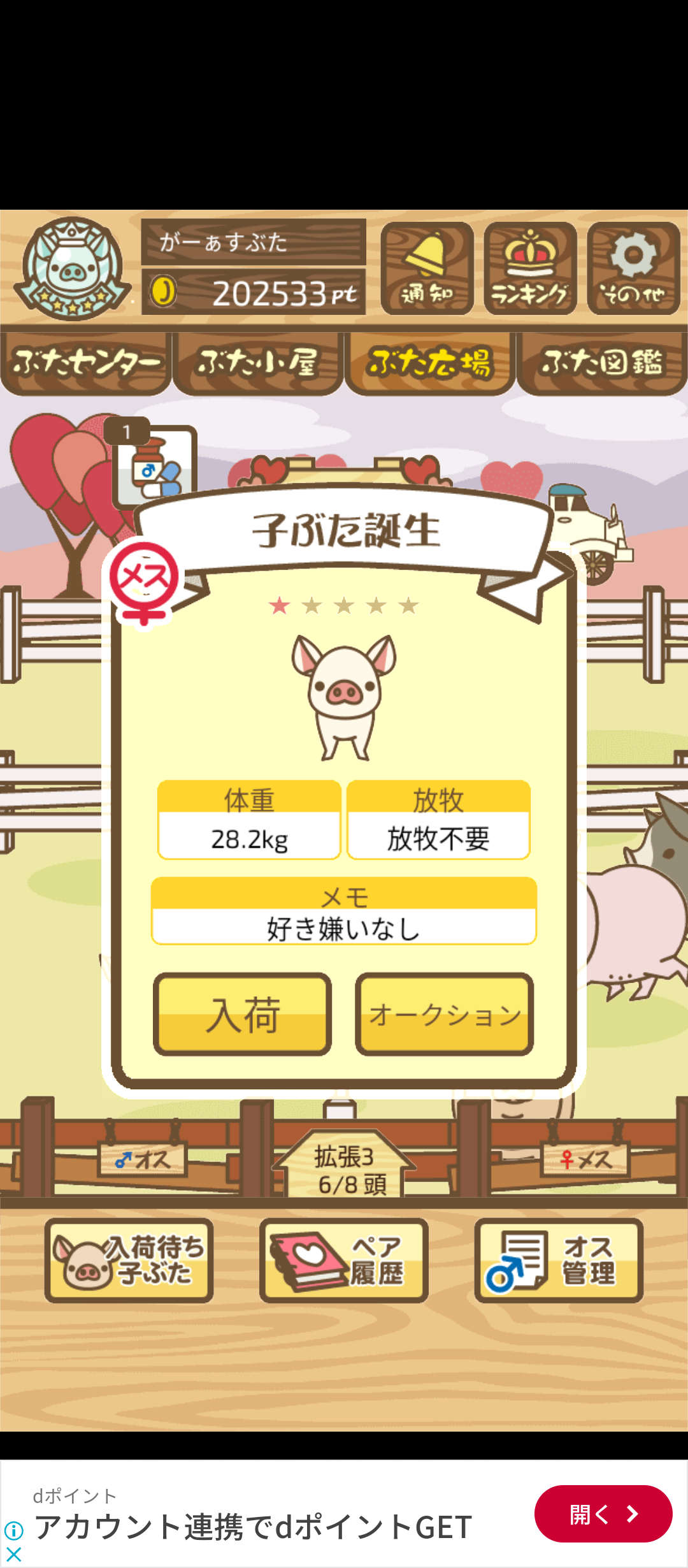688x1568 pixels.
Task: Open the 通知 bell notifications
Action: (x=427, y=268)
